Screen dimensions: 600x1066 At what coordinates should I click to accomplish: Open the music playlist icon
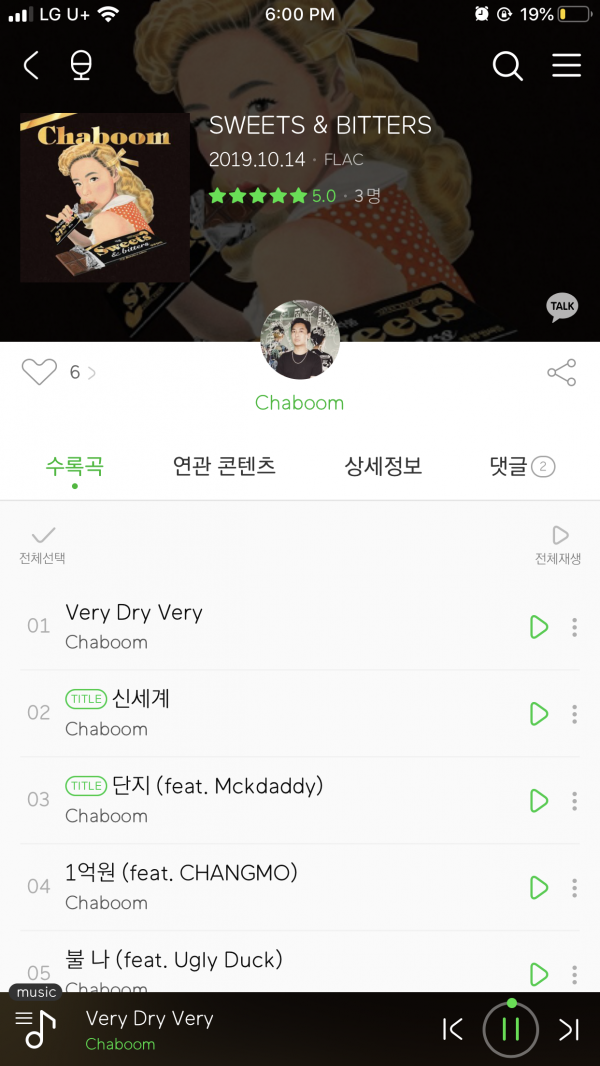coord(36,1027)
